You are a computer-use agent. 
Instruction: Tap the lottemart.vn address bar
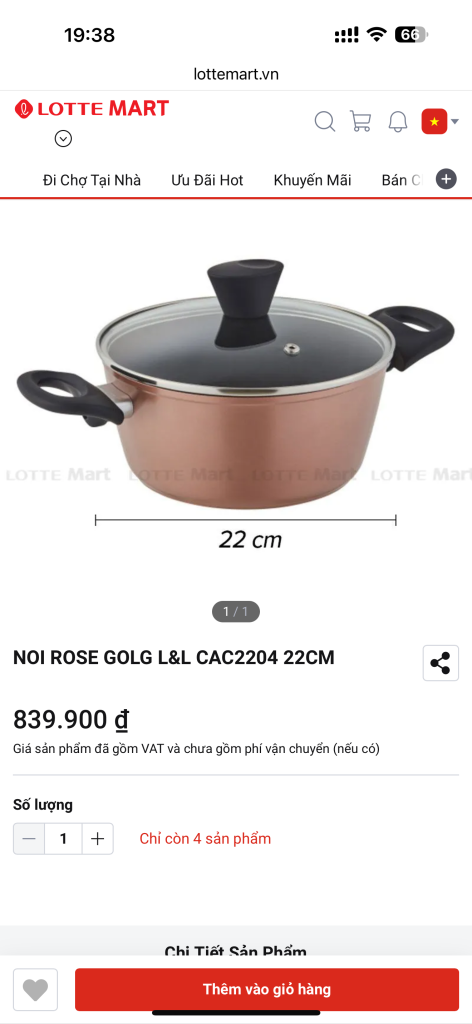click(236, 74)
